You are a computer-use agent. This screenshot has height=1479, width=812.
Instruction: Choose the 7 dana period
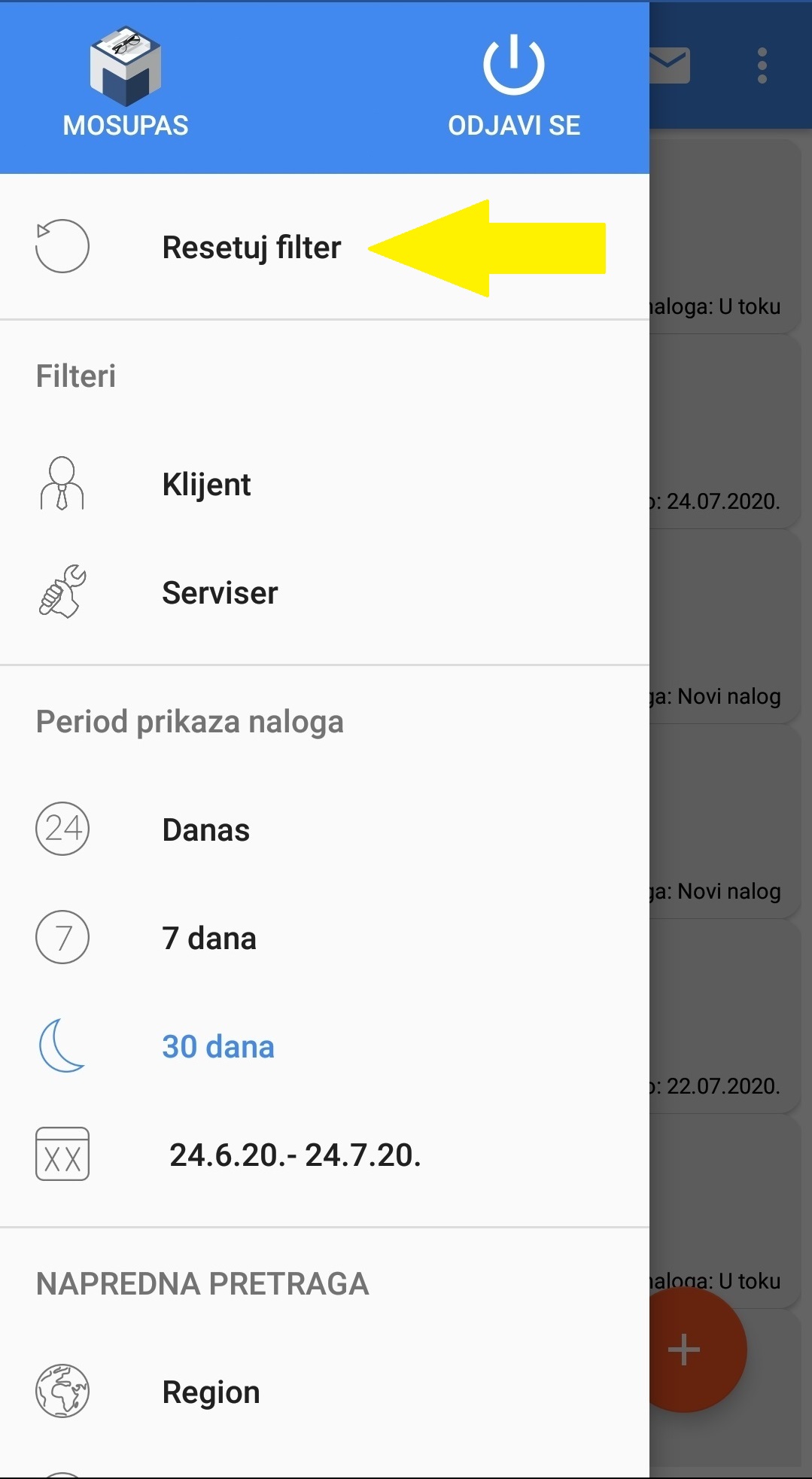[209, 939]
